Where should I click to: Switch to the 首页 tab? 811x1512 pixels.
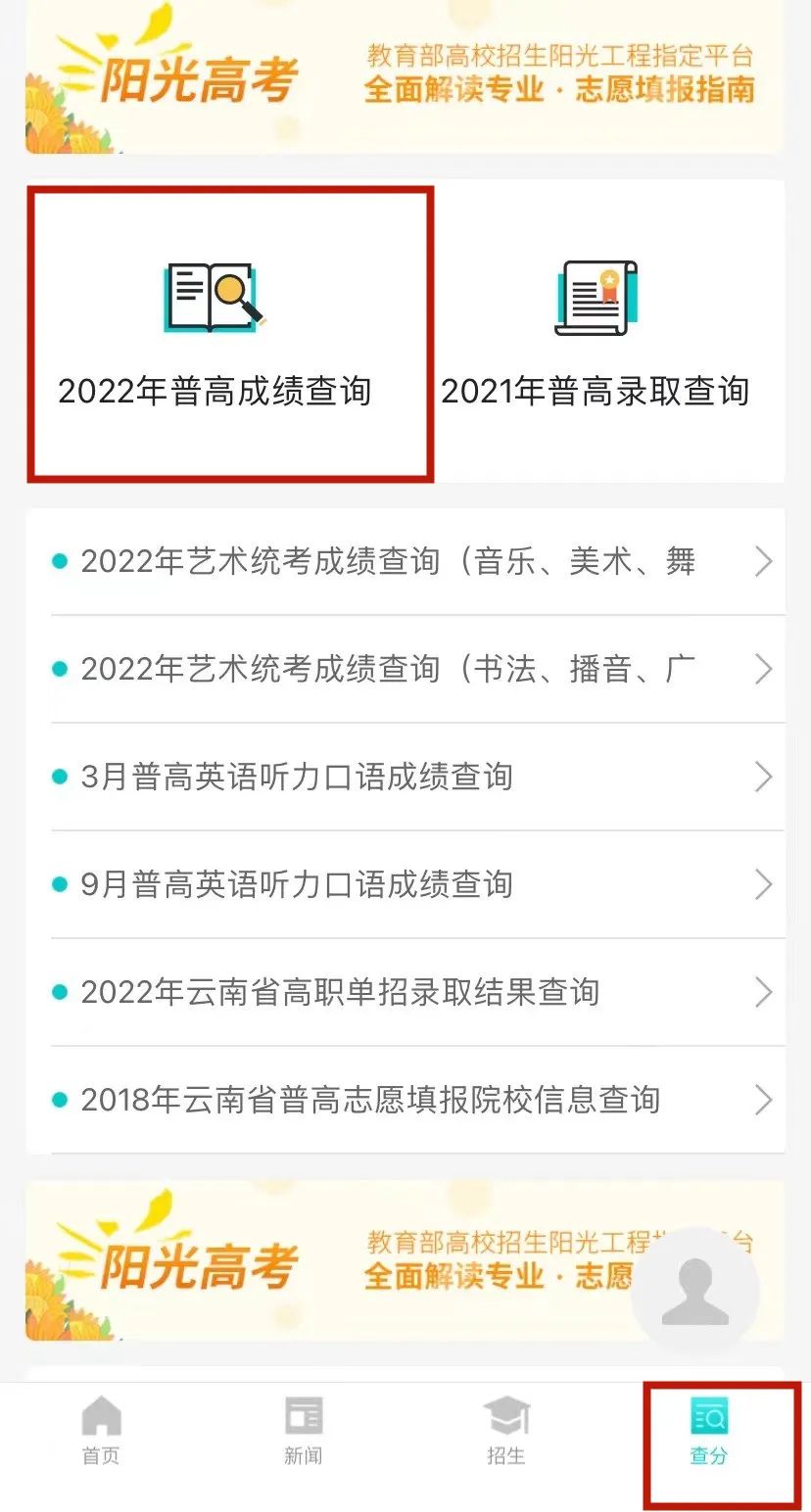[x=101, y=1430]
